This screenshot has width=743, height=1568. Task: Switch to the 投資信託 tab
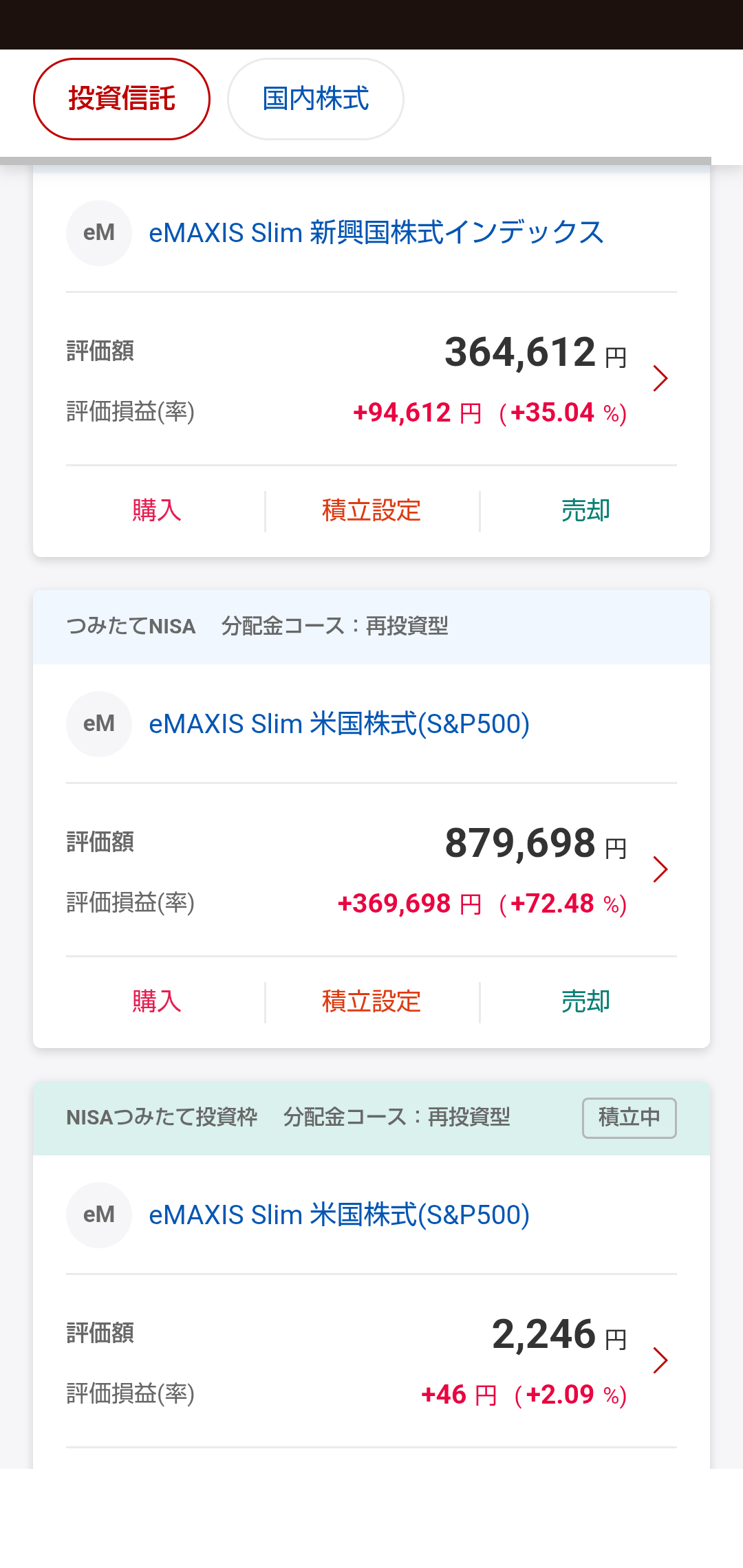click(x=122, y=99)
